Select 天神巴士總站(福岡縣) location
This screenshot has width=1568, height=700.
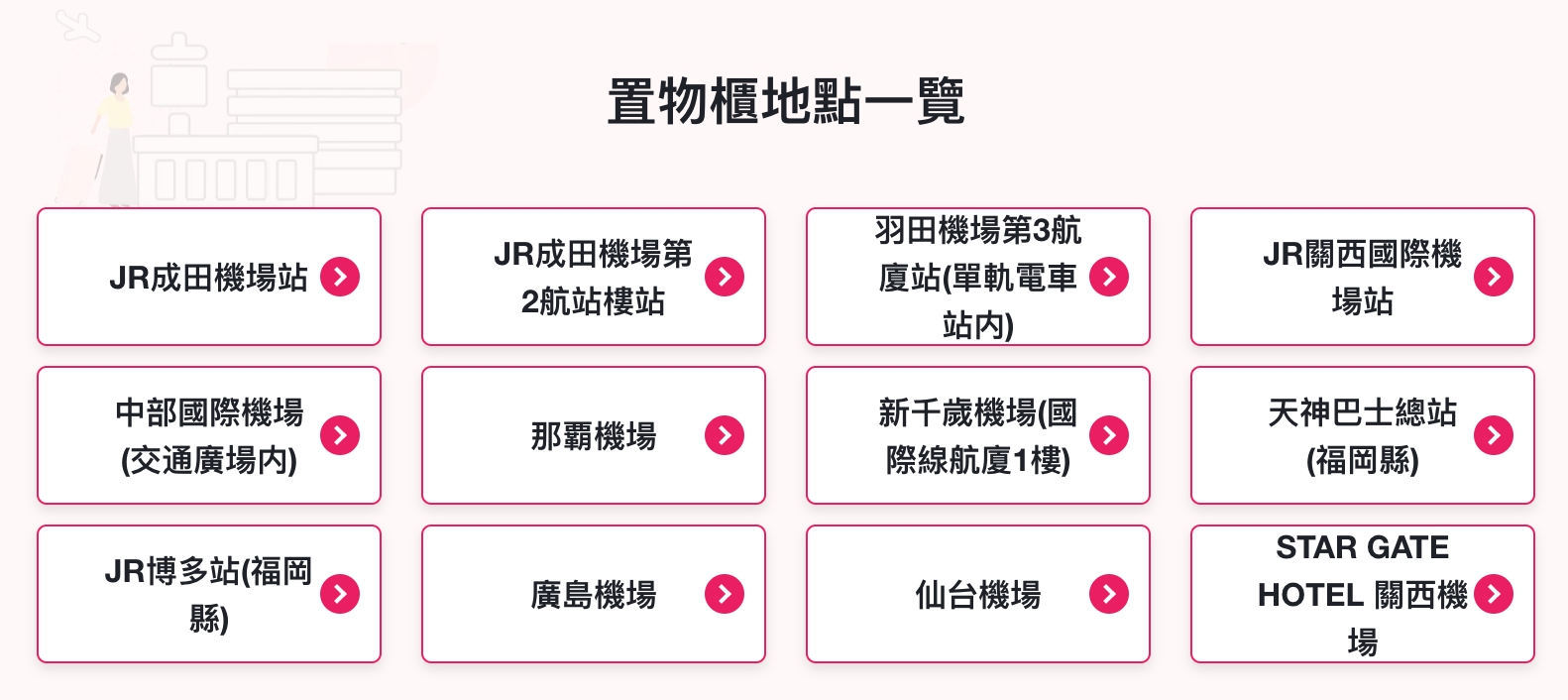tap(1362, 435)
